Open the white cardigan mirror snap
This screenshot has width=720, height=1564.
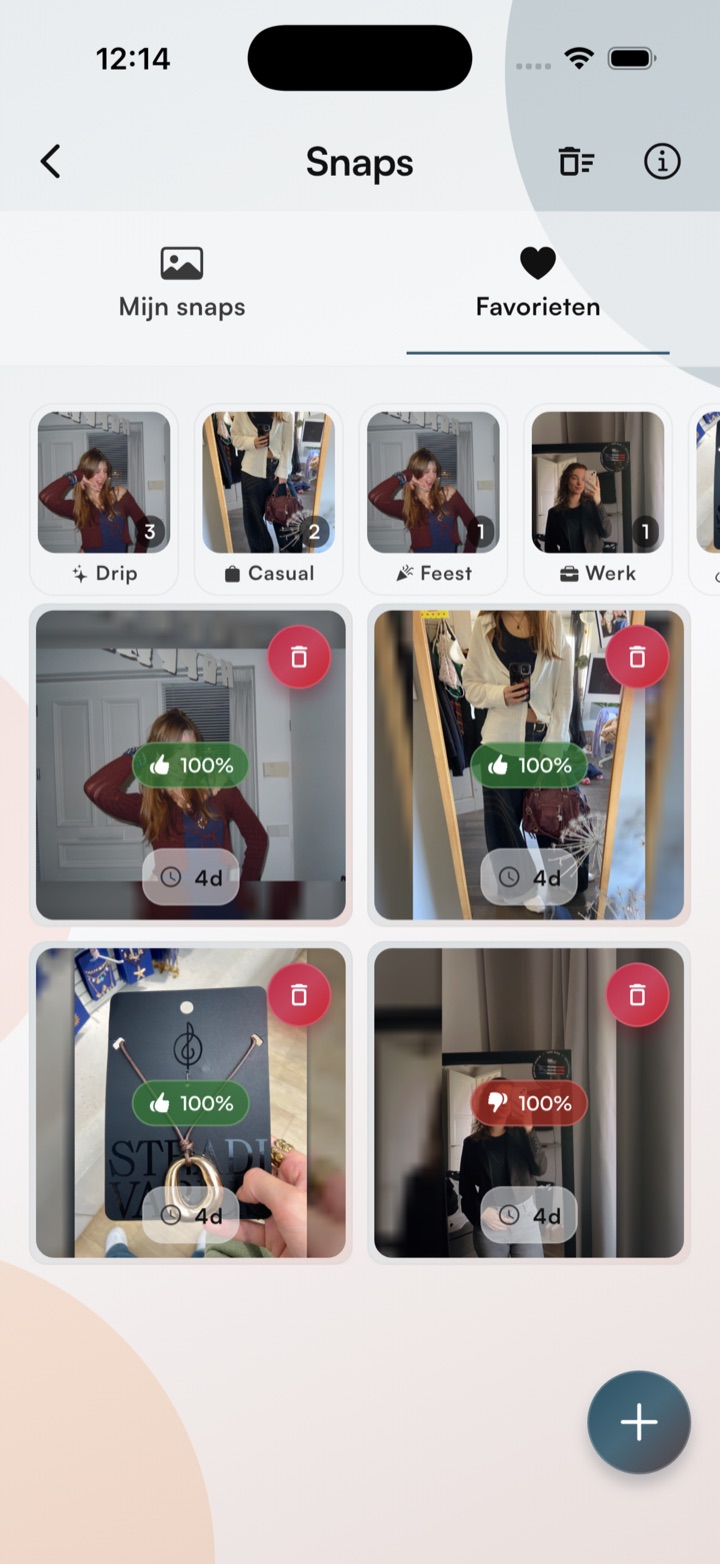click(x=529, y=765)
